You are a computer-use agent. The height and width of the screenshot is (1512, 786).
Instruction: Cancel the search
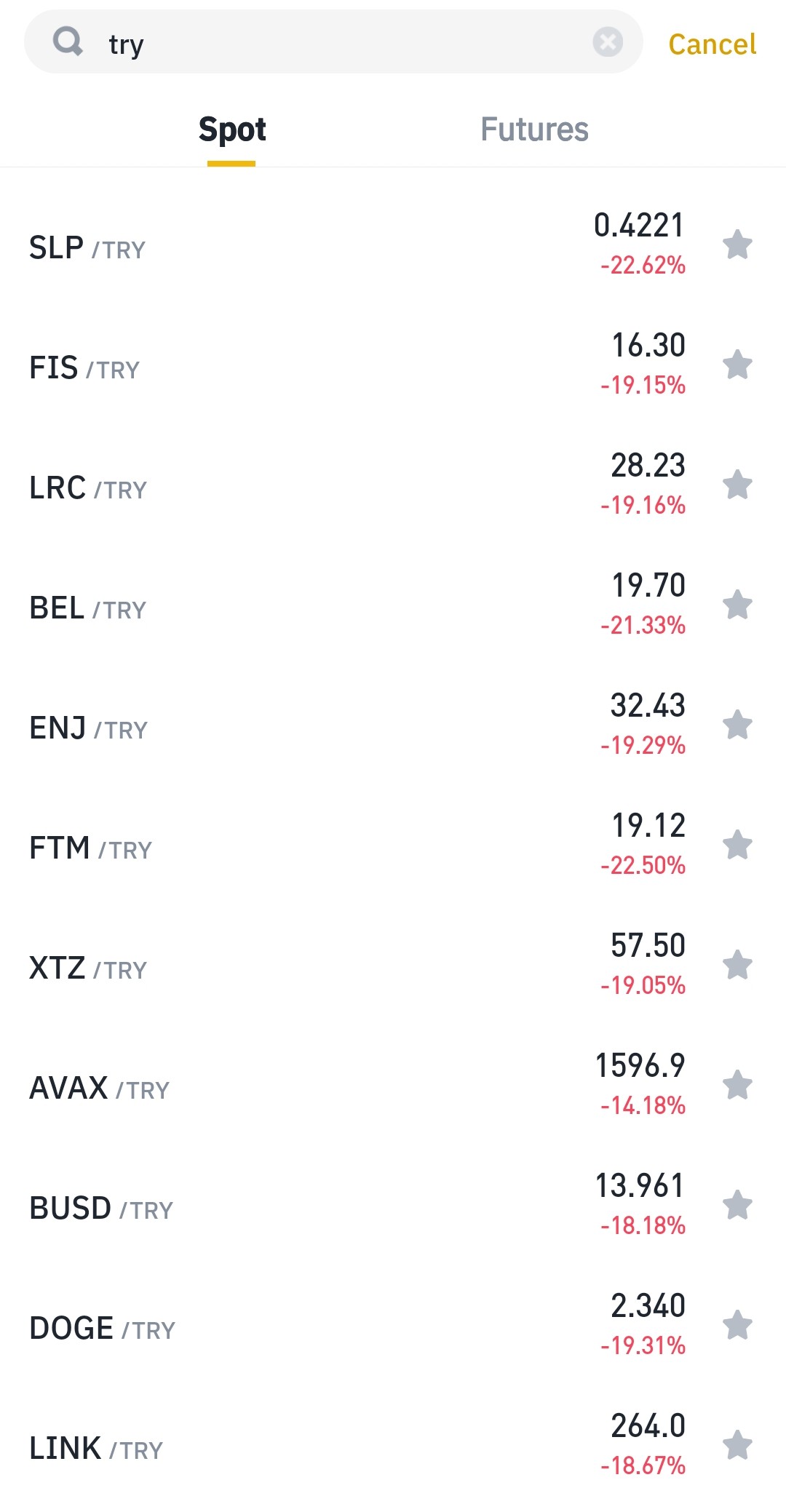pos(712,44)
